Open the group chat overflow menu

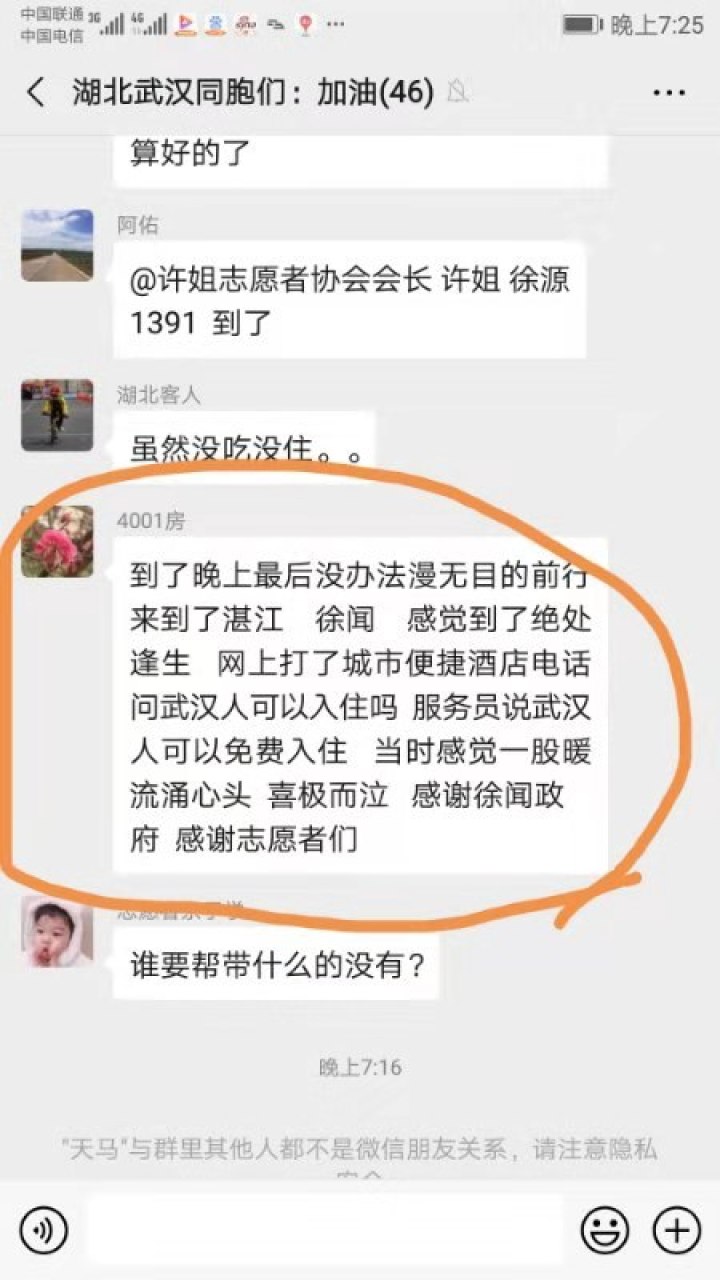pos(669,93)
